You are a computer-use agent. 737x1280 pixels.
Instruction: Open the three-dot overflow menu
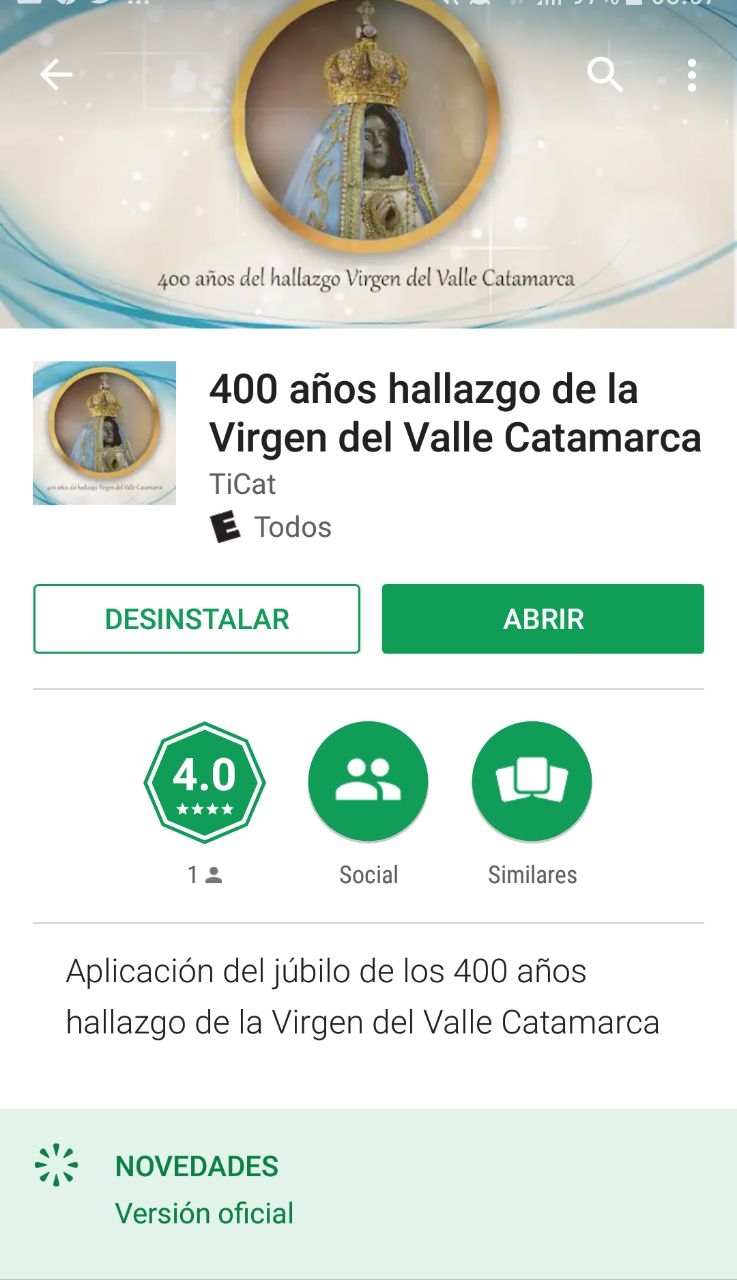pyautogui.click(x=692, y=75)
